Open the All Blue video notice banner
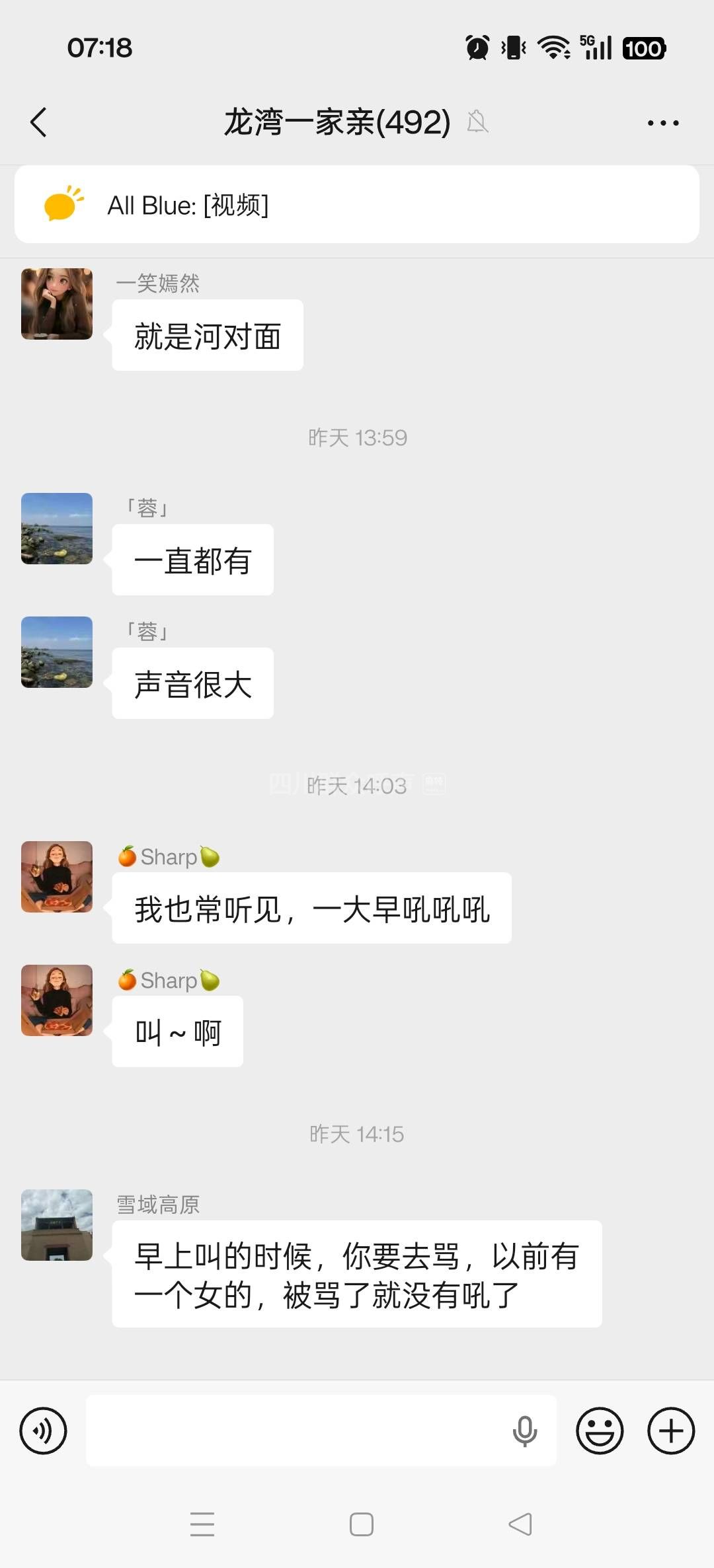 [x=357, y=205]
